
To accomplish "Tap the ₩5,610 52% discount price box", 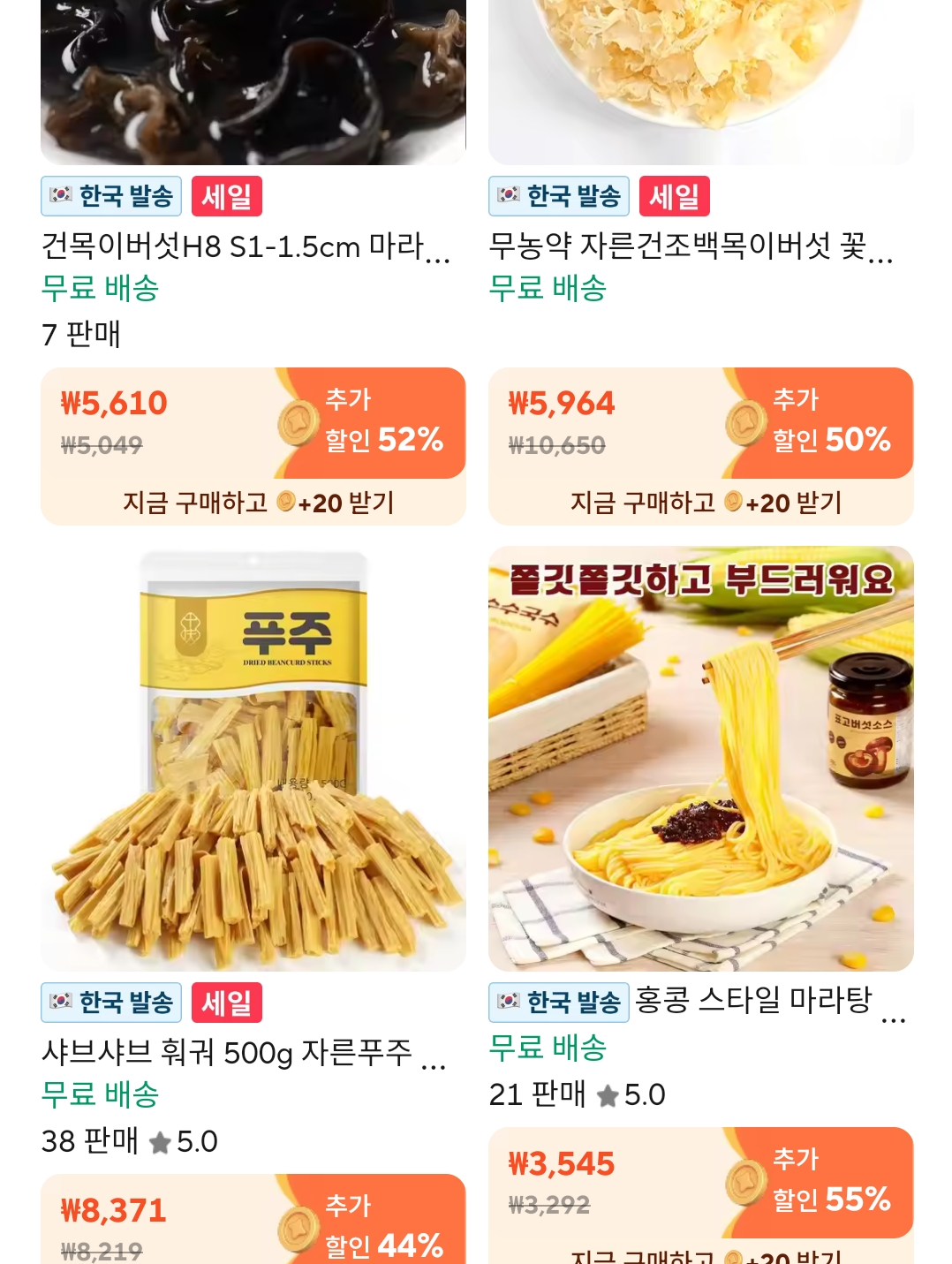I will point(253,425).
